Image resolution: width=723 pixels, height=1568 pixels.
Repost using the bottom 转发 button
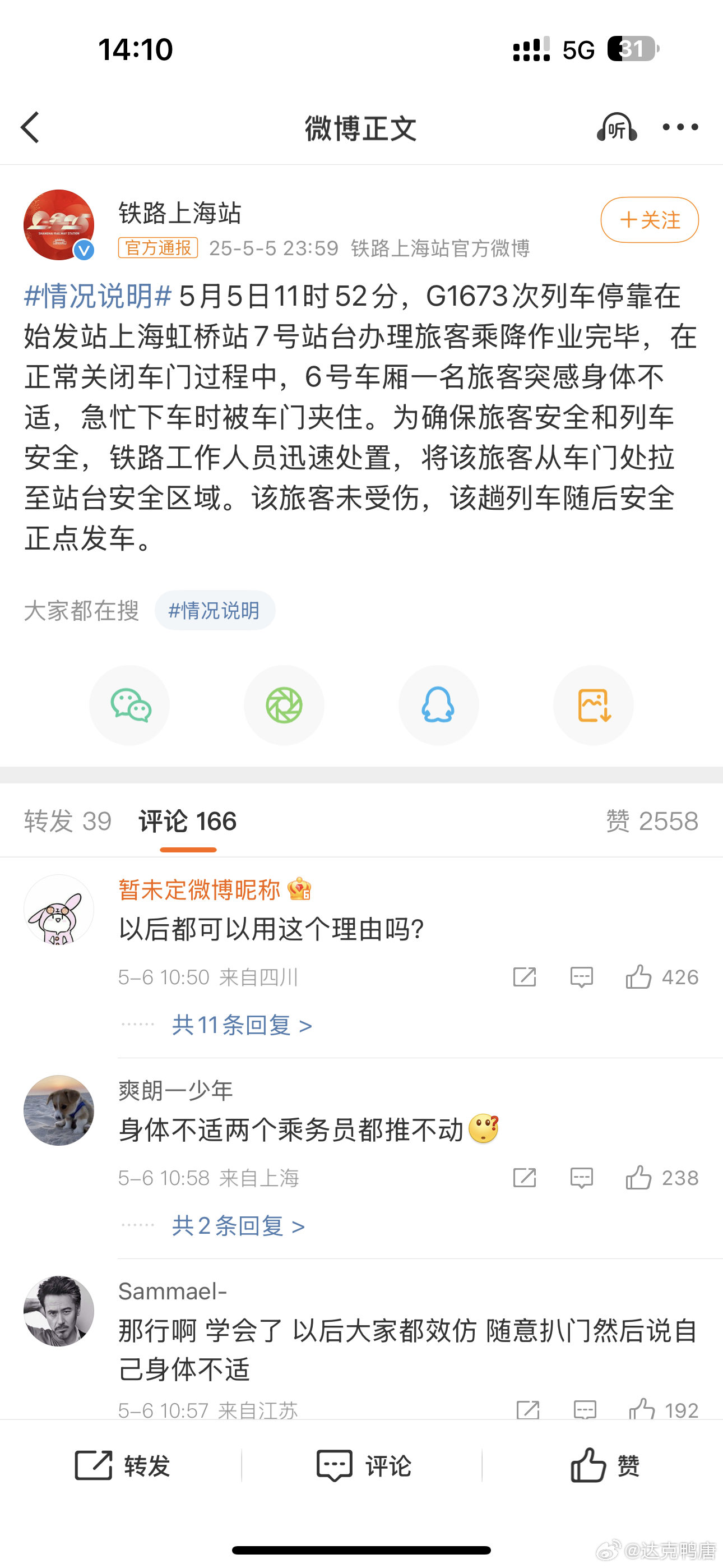(122, 1465)
